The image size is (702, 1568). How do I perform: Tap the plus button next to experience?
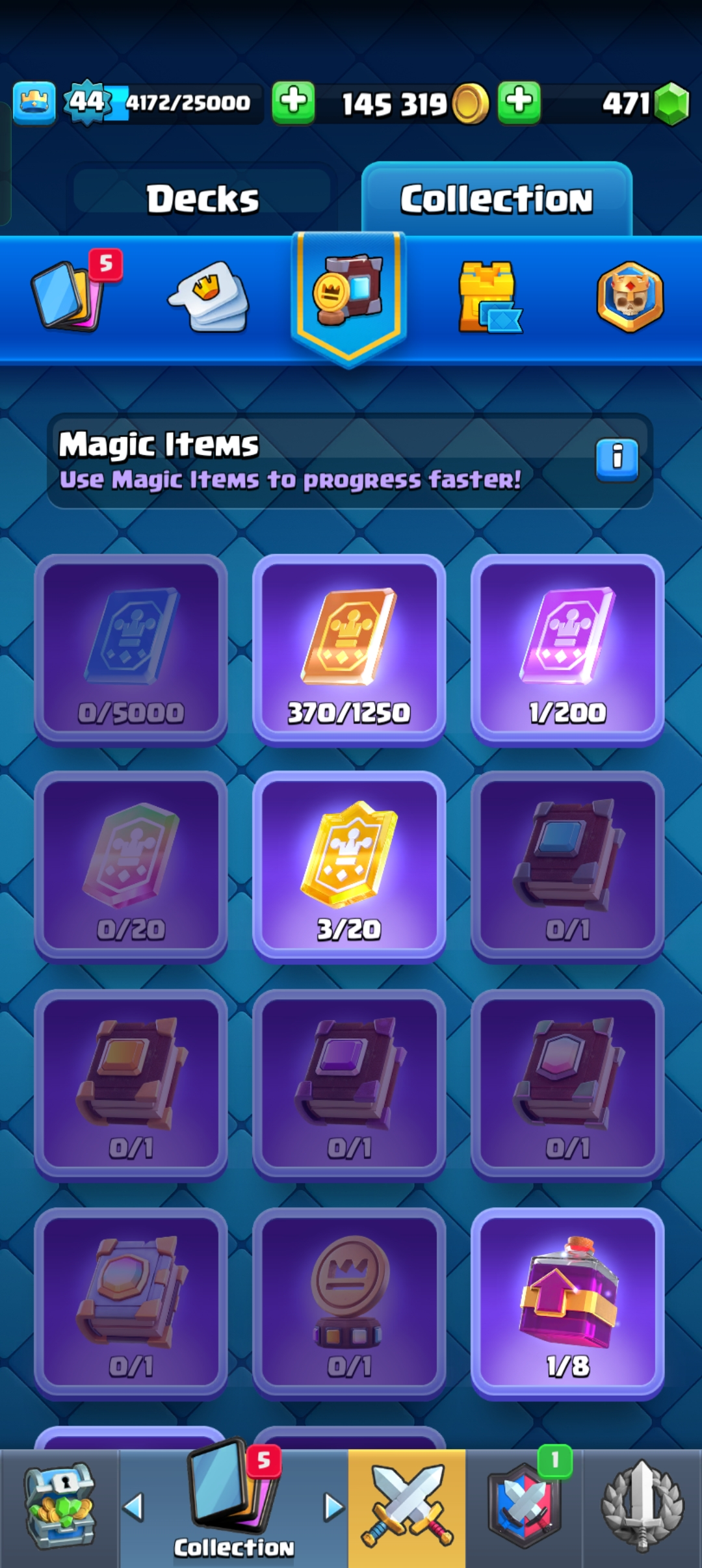293,103
